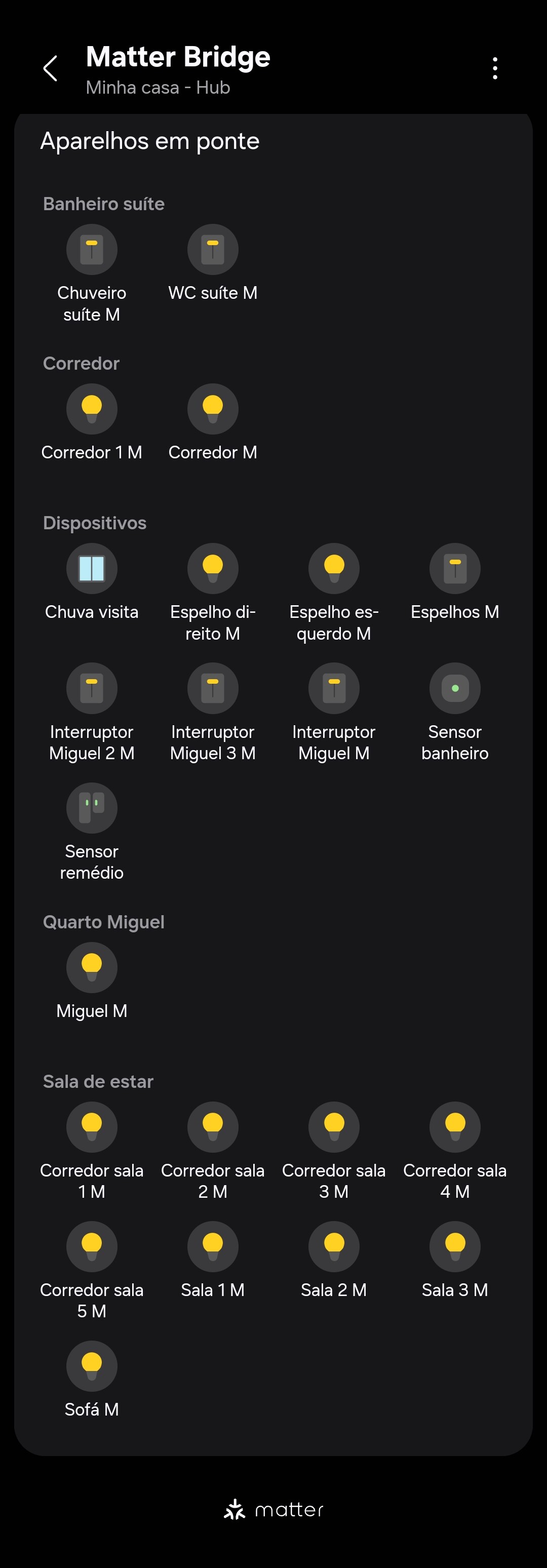Screen dimensions: 547x1568
Task: Tap the Espelhos M switch
Action: (x=454, y=569)
